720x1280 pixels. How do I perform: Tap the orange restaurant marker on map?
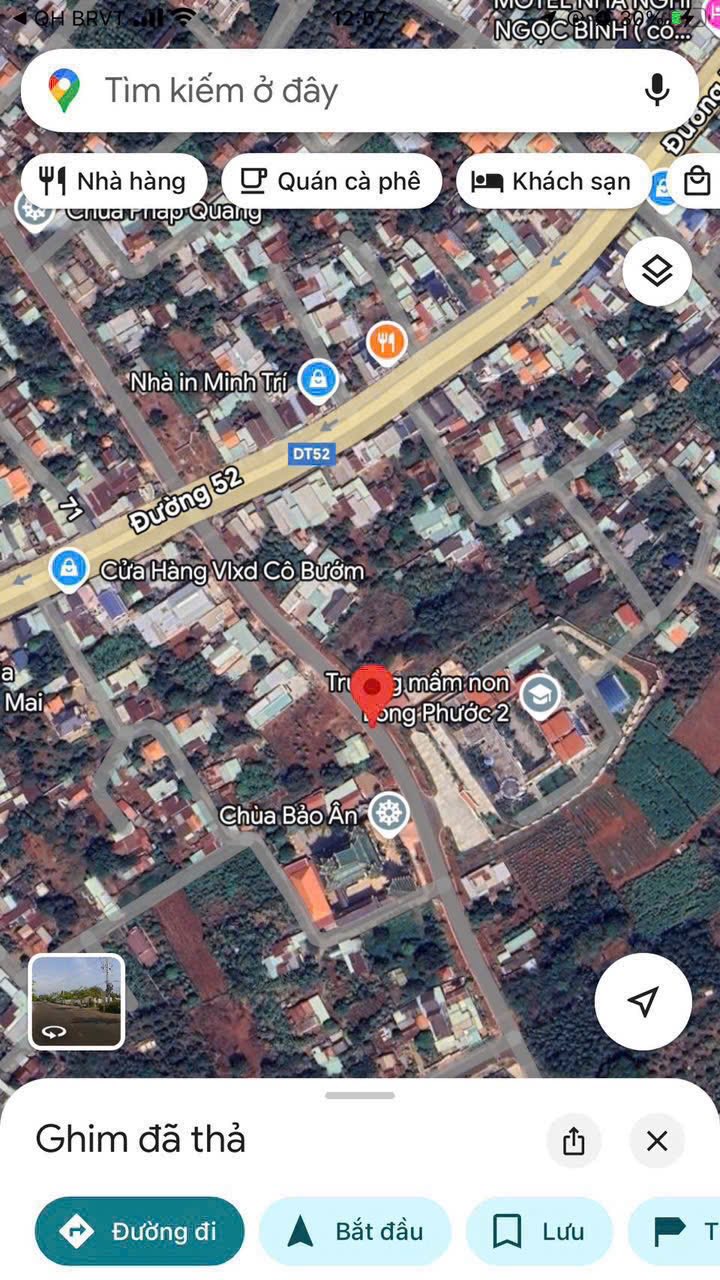click(x=386, y=343)
